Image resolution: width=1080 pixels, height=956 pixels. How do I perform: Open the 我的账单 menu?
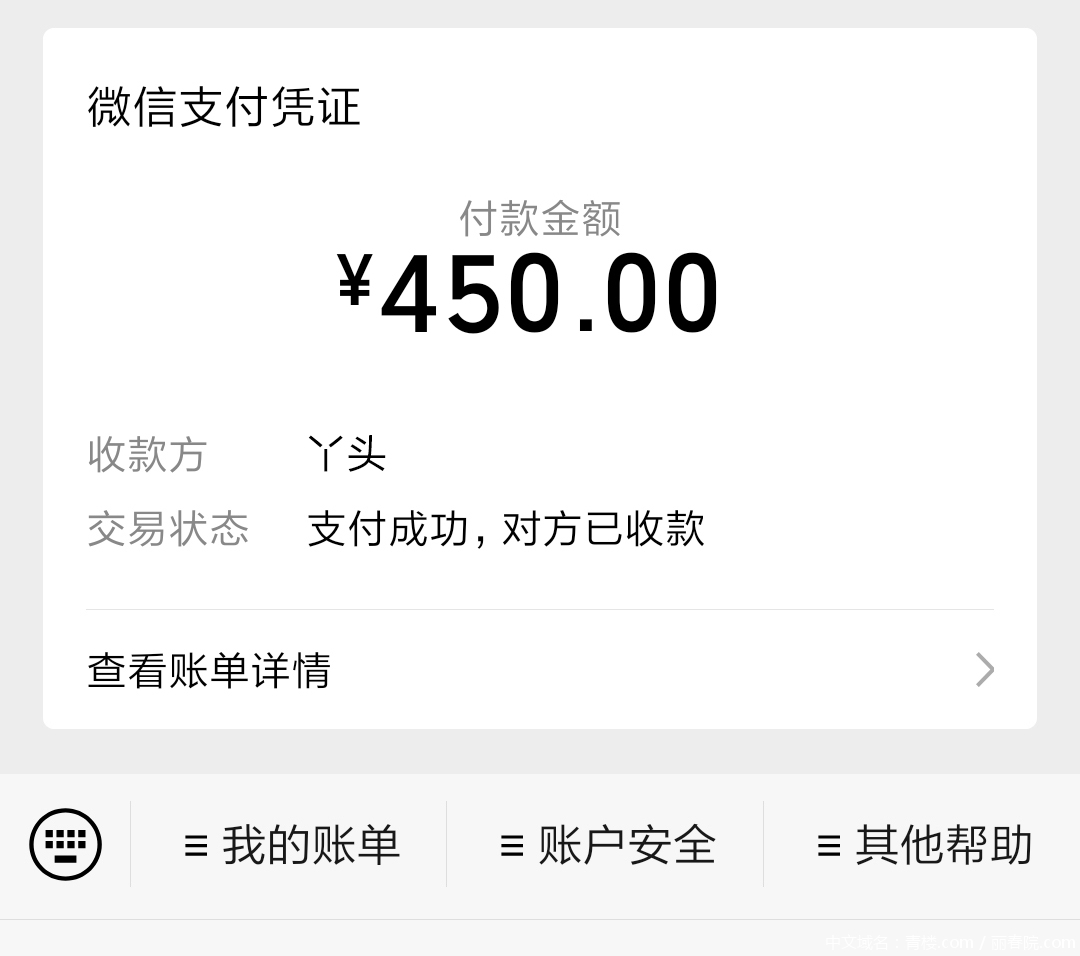[291, 845]
